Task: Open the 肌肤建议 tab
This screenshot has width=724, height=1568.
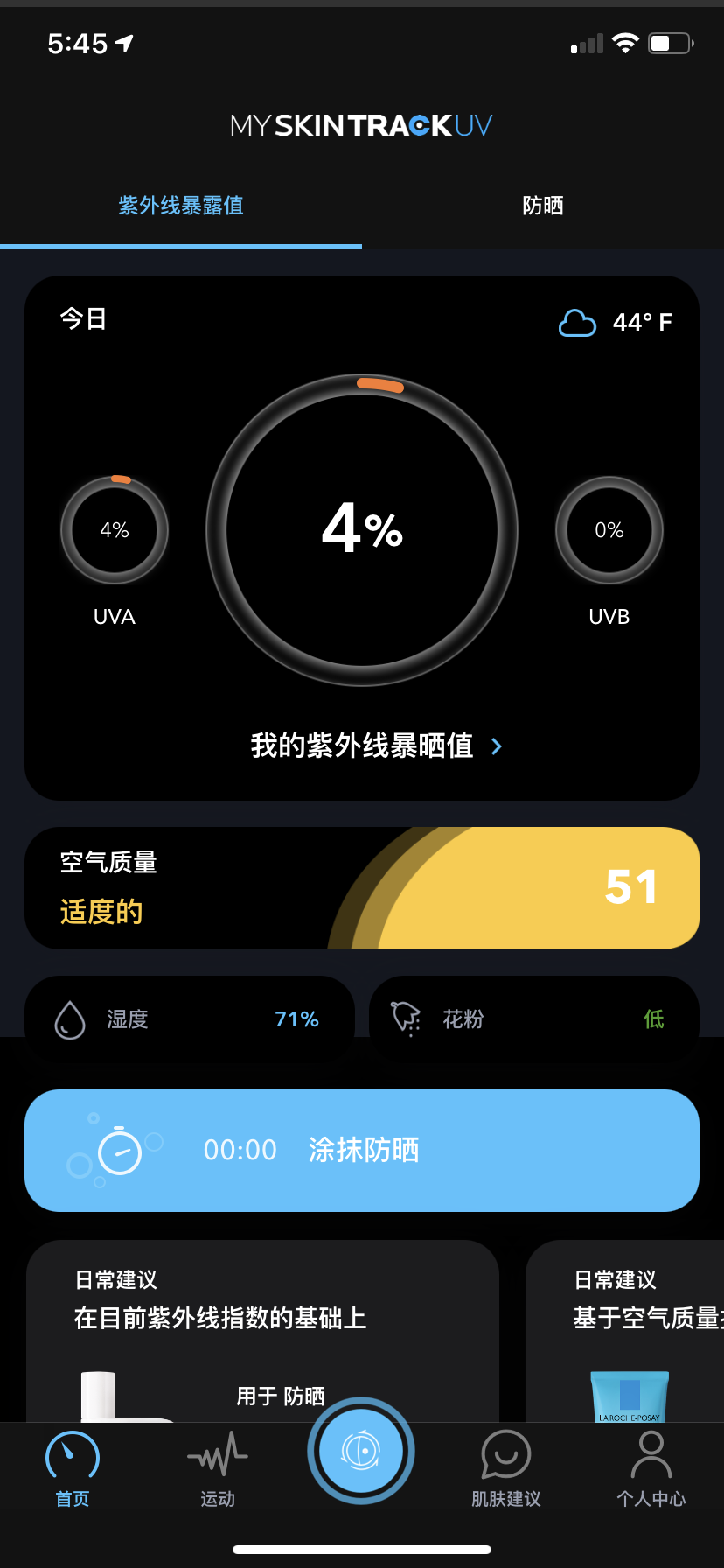Action: tap(505, 1470)
